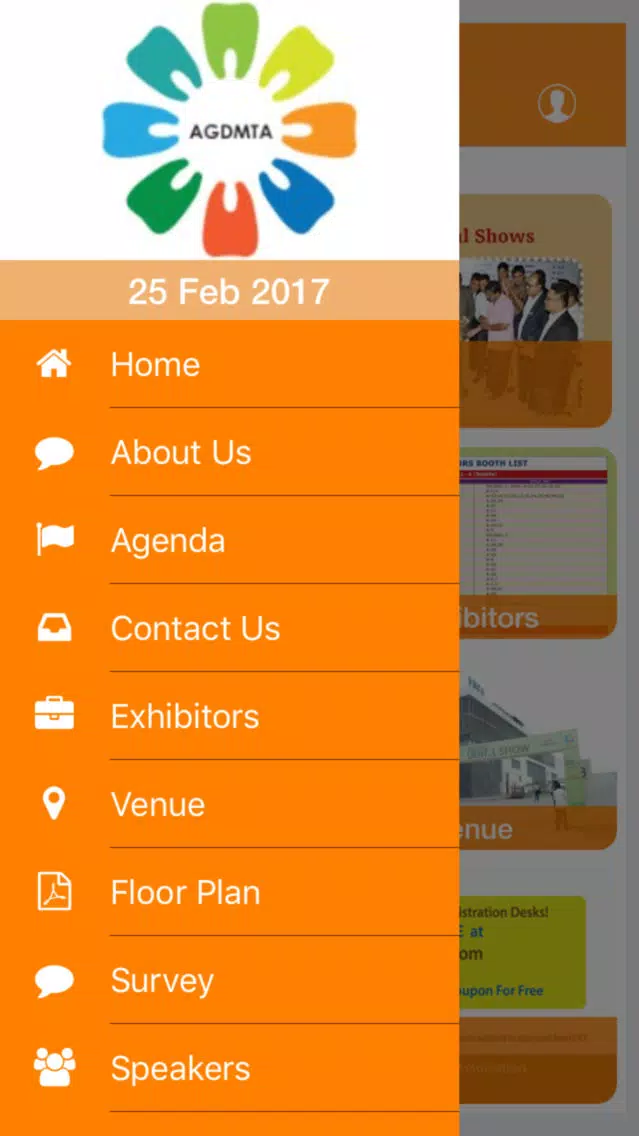Take the Survey
This screenshot has width=639, height=1136.
tap(162, 980)
